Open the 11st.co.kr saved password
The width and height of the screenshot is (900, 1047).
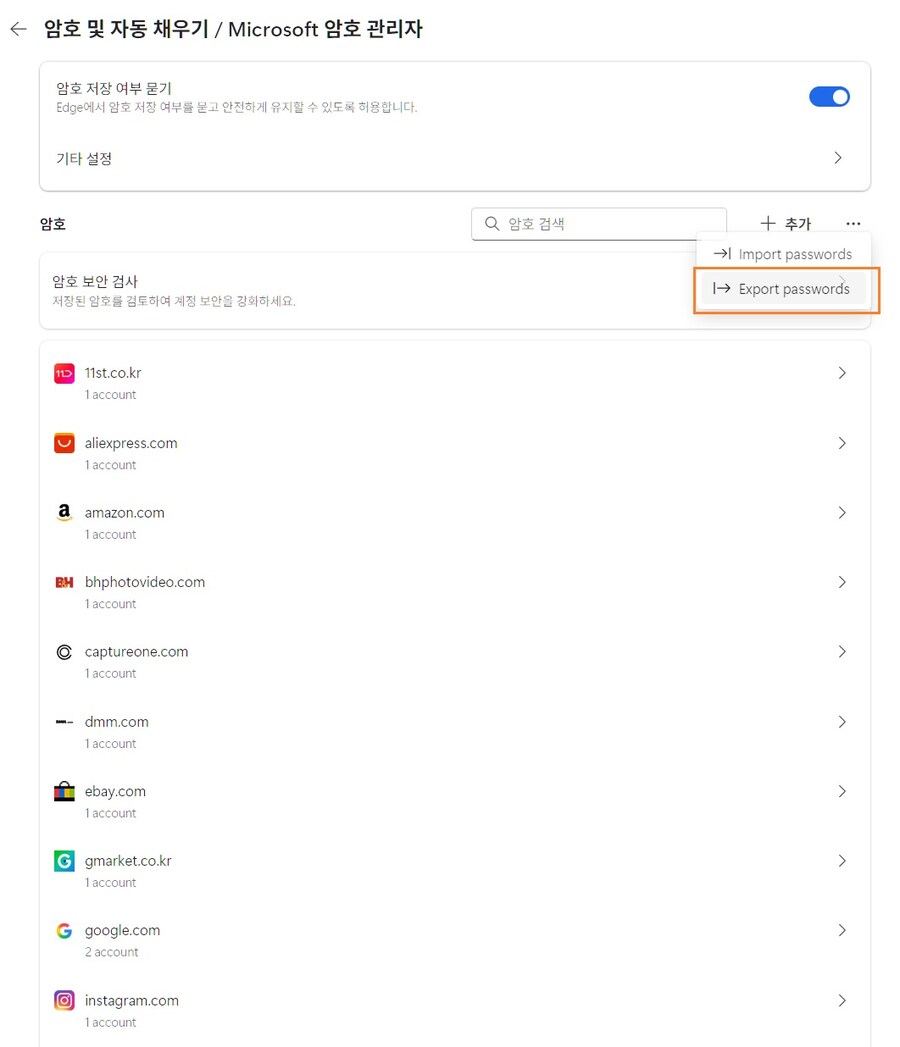tap(454, 382)
